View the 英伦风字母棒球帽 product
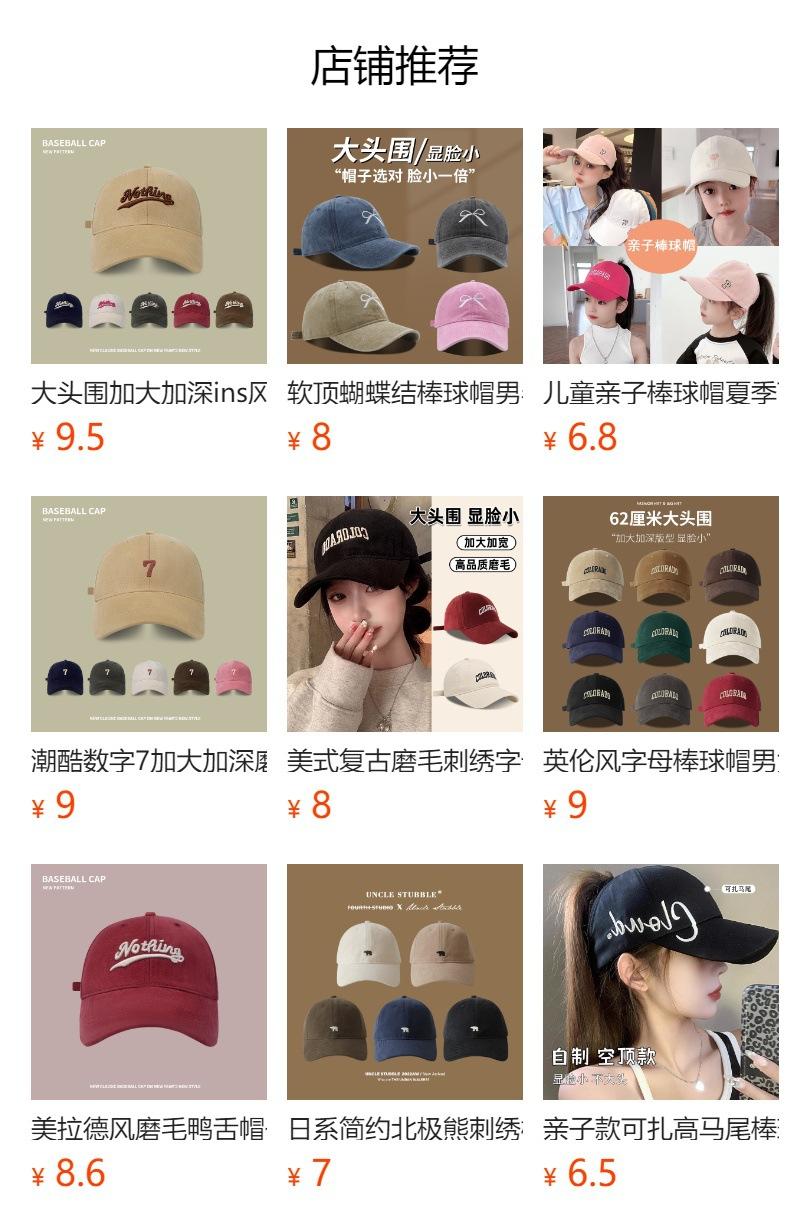The image size is (790, 1232). click(661, 614)
